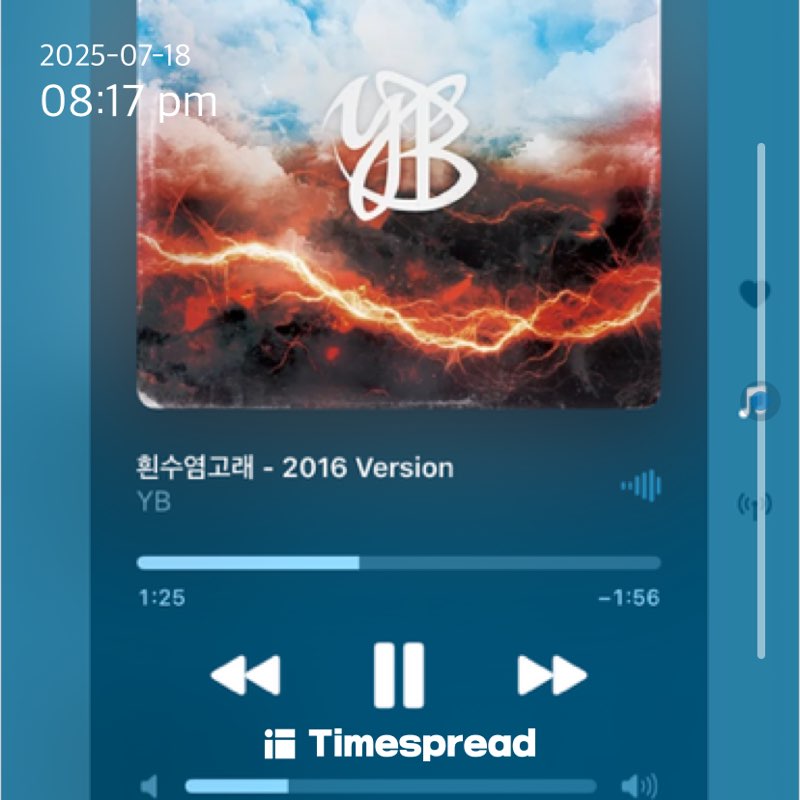
Task: Tap the song progress bar
Action: [x=398, y=563]
